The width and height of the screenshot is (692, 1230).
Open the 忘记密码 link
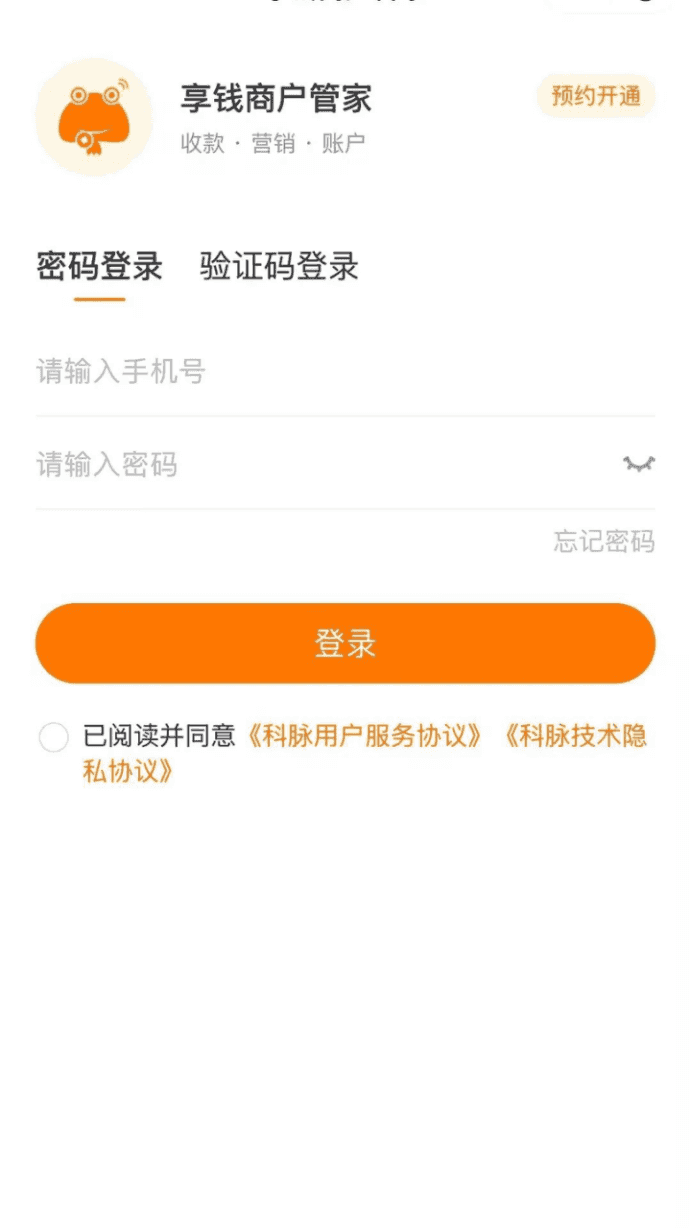point(605,542)
